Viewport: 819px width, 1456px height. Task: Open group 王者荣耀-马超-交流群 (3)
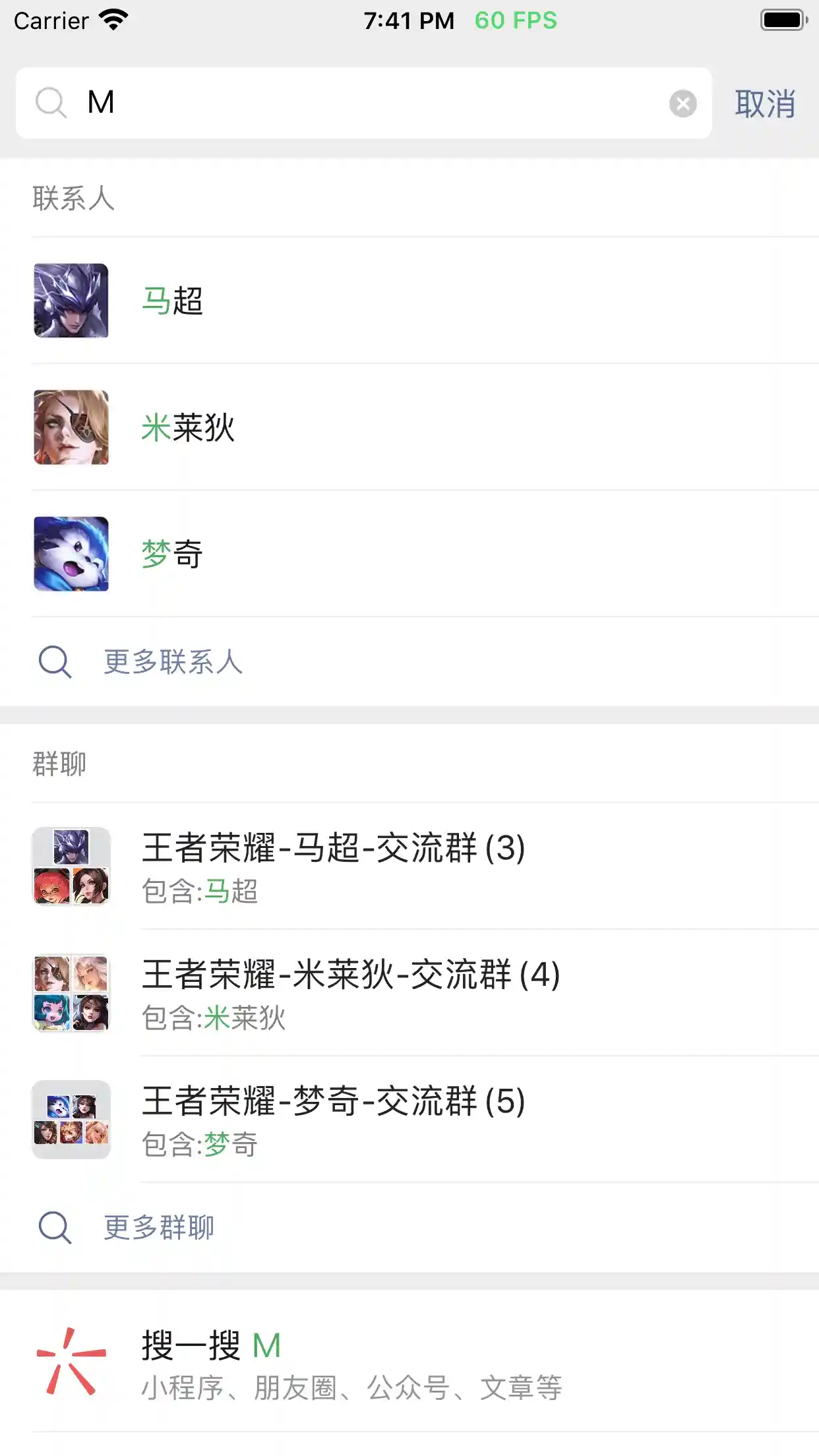pyautogui.click(x=409, y=866)
